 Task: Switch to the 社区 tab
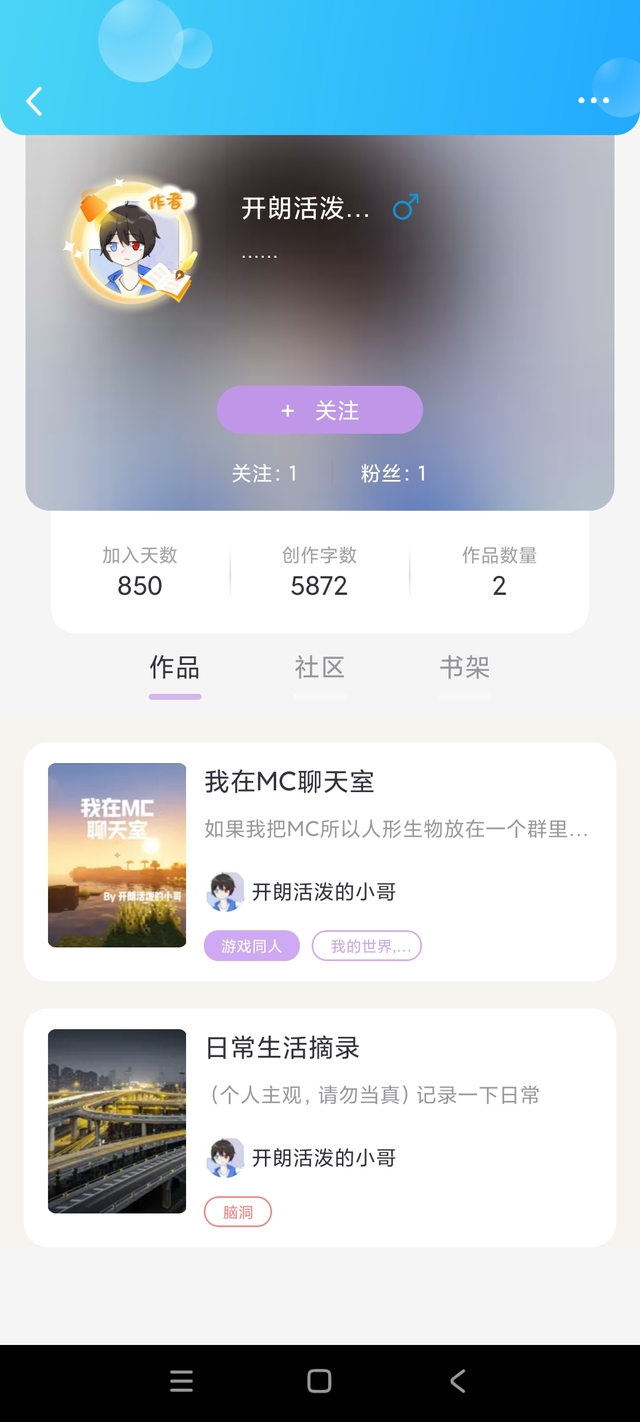(x=320, y=668)
